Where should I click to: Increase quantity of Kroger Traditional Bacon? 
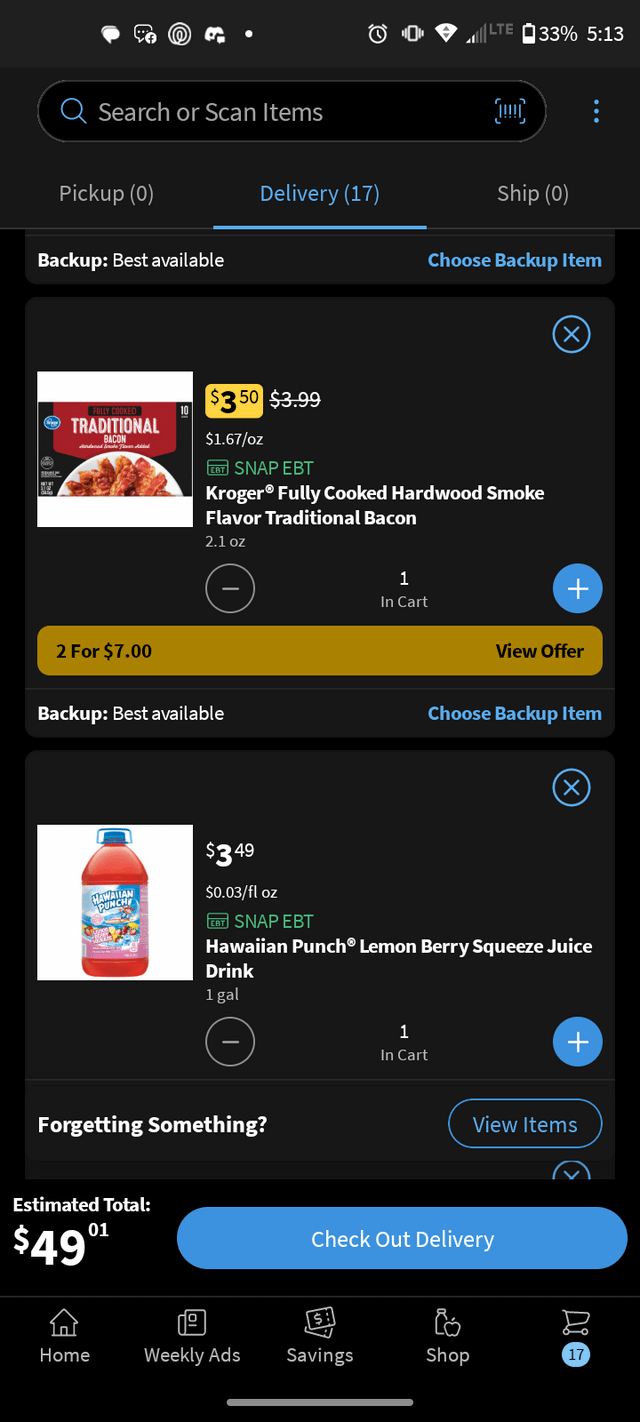578,589
